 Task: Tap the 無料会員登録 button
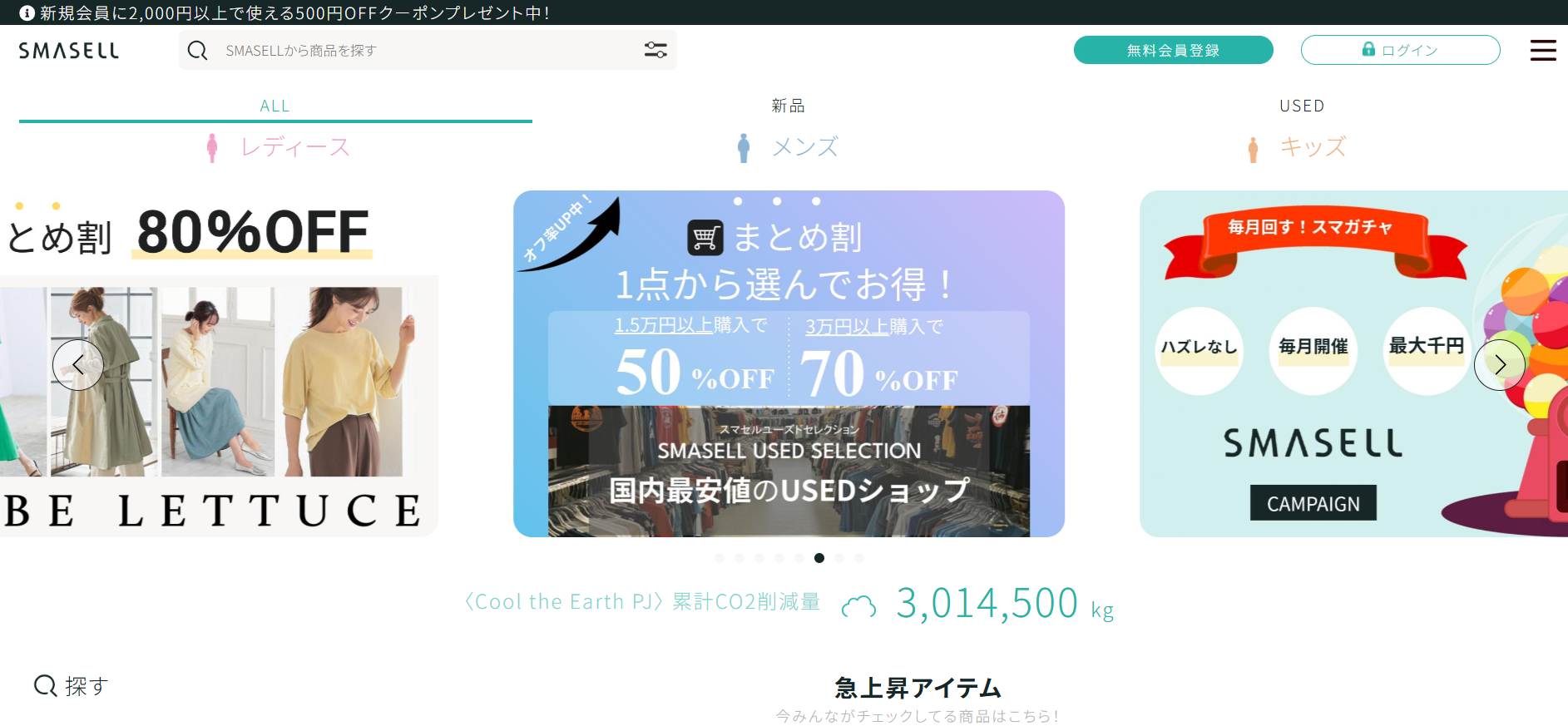1173,50
